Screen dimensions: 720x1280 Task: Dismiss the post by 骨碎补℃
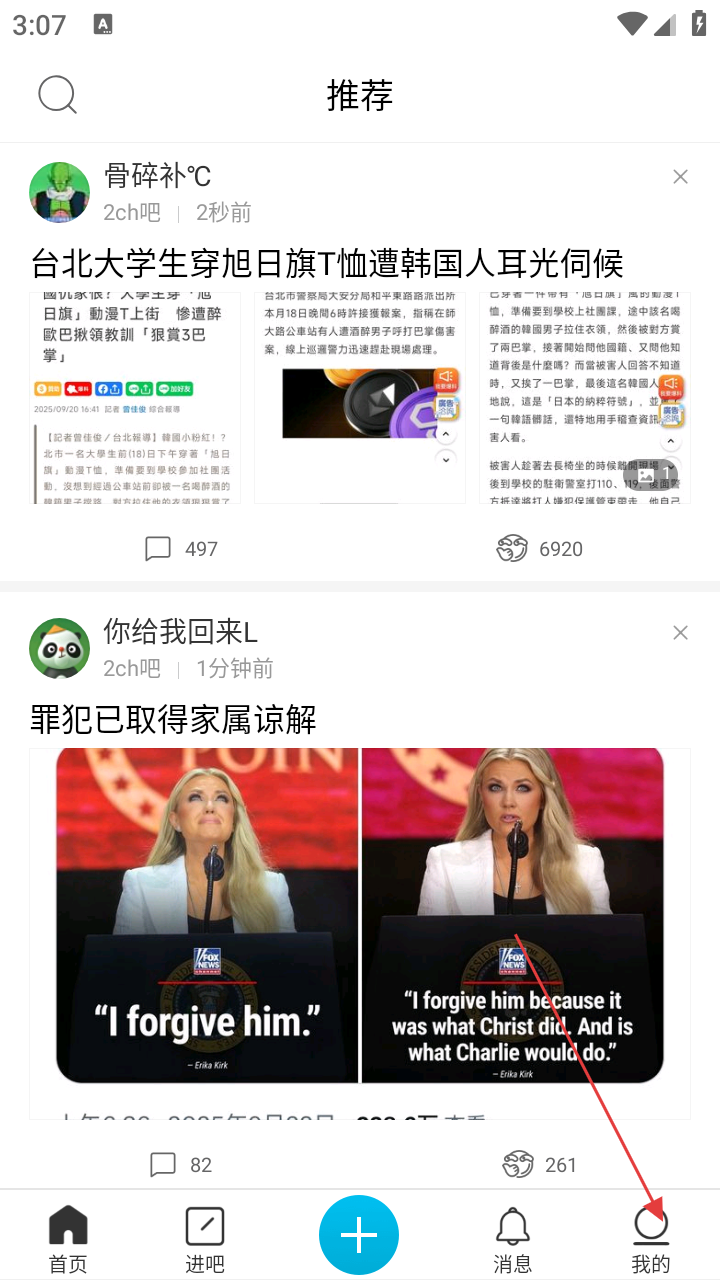click(x=680, y=177)
